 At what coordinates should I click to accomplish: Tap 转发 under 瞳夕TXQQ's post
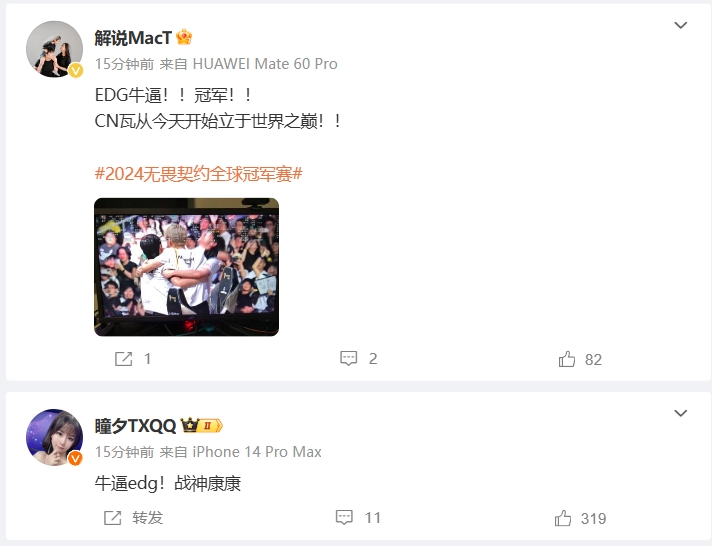pos(134,517)
